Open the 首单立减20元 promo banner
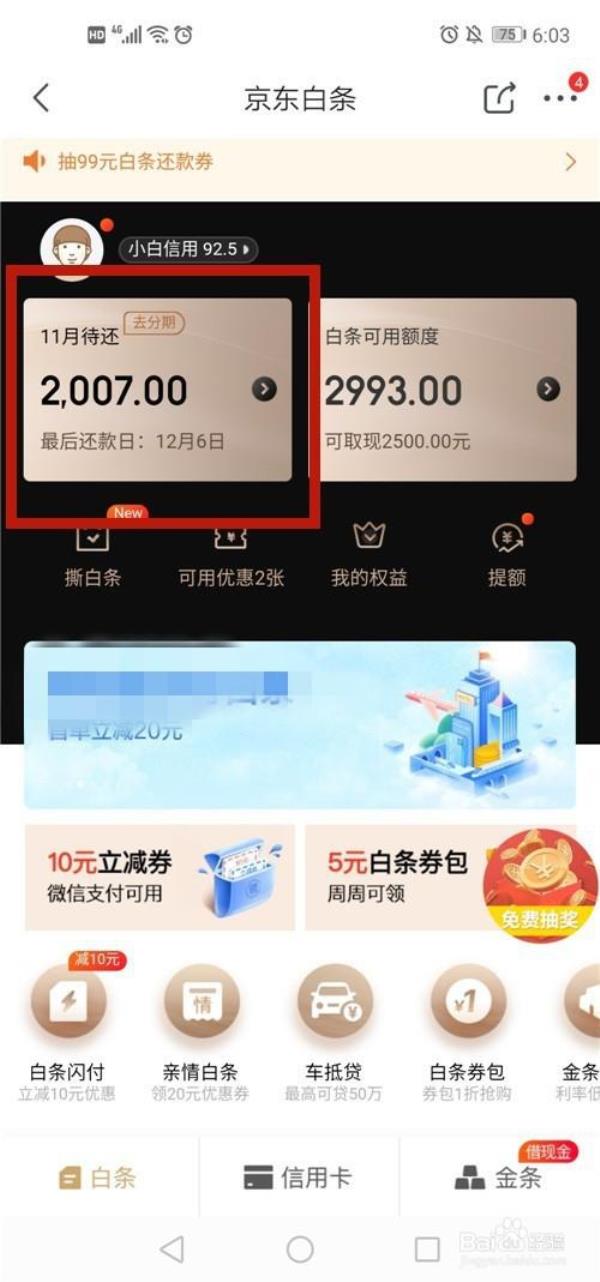The image size is (600, 1282). [300, 723]
